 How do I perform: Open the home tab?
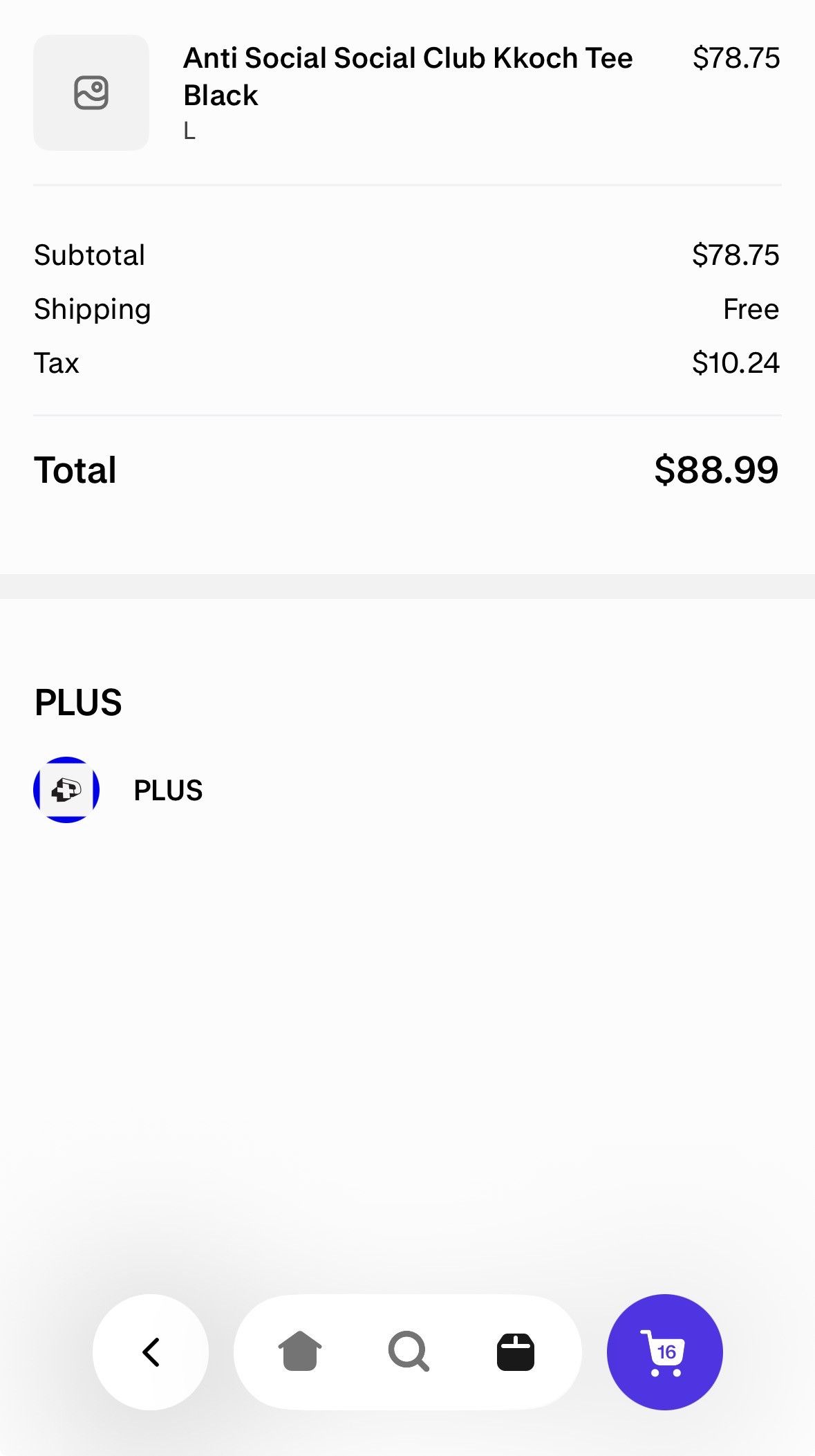tap(299, 1352)
